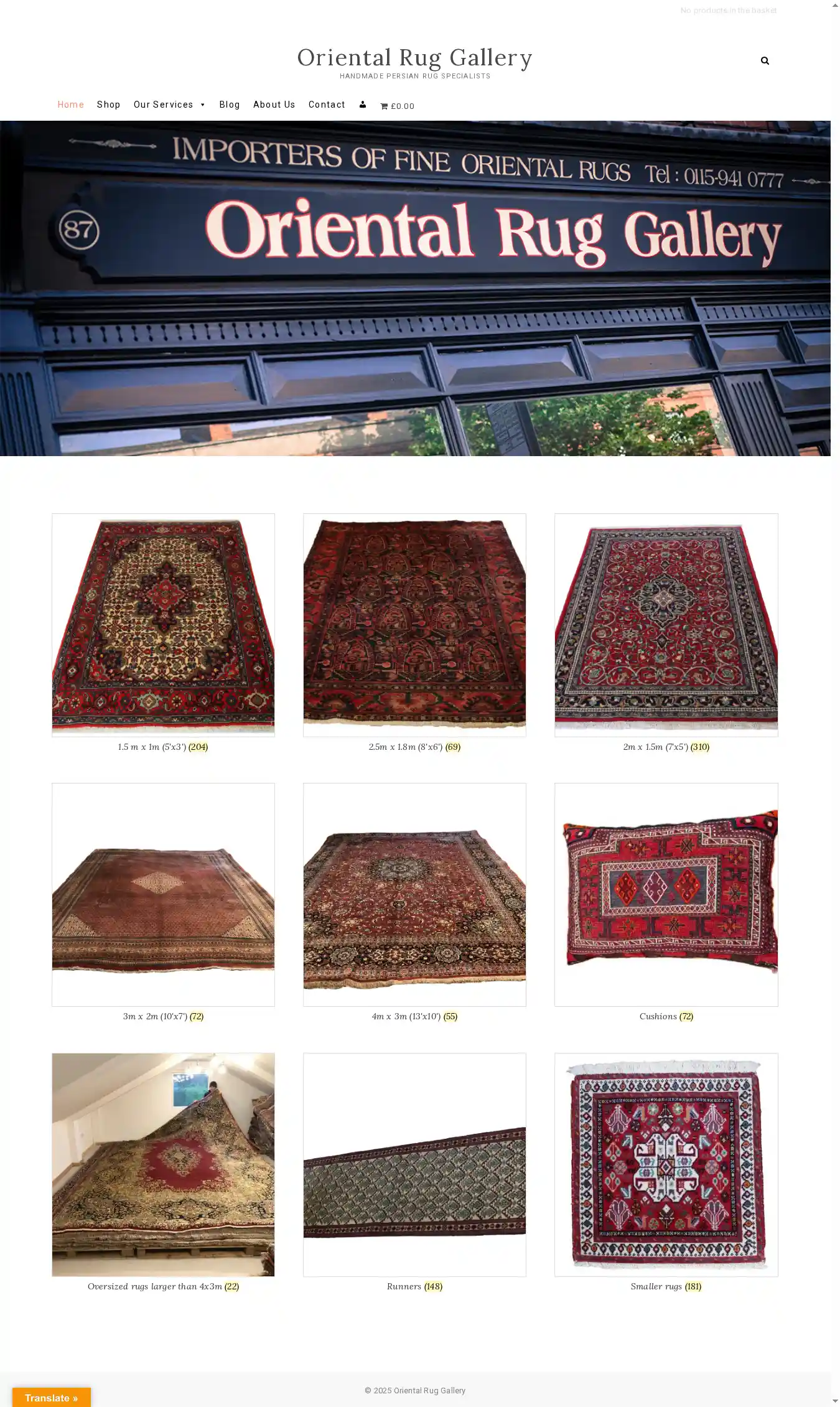This screenshot has width=840, height=1407.
Task: Open Oversized rugs larger than 4x3m
Action: 163,1164
